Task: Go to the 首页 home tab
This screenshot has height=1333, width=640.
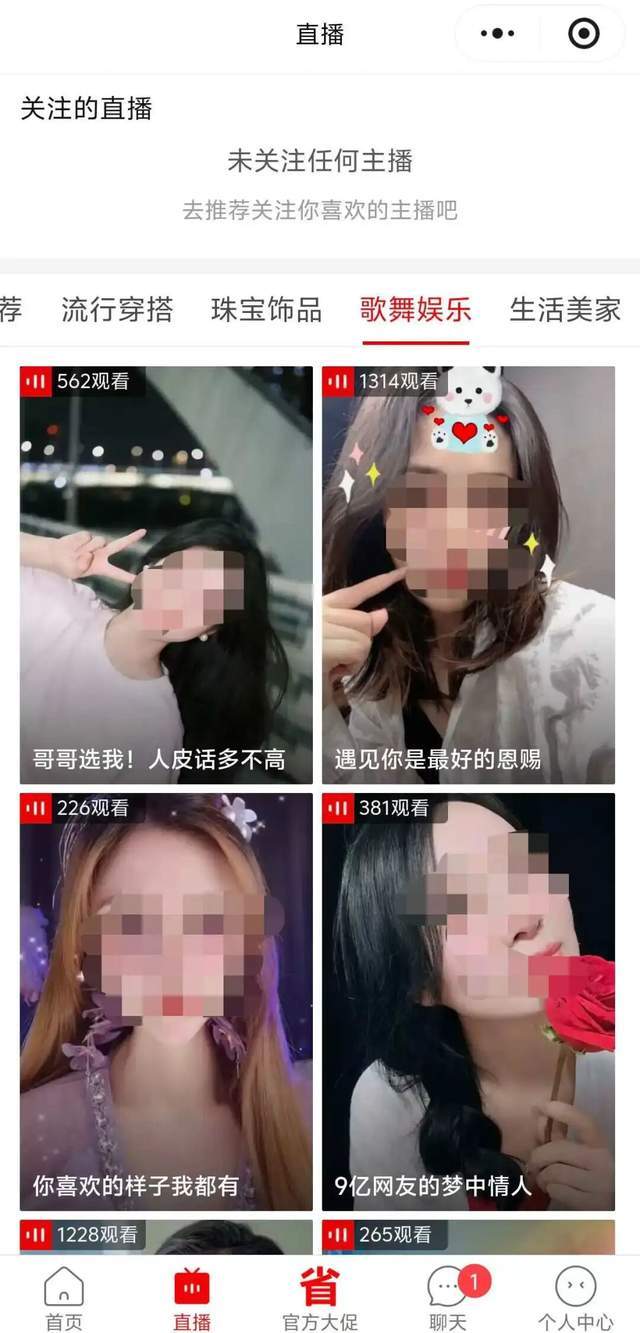Action: tap(64, 1298)
